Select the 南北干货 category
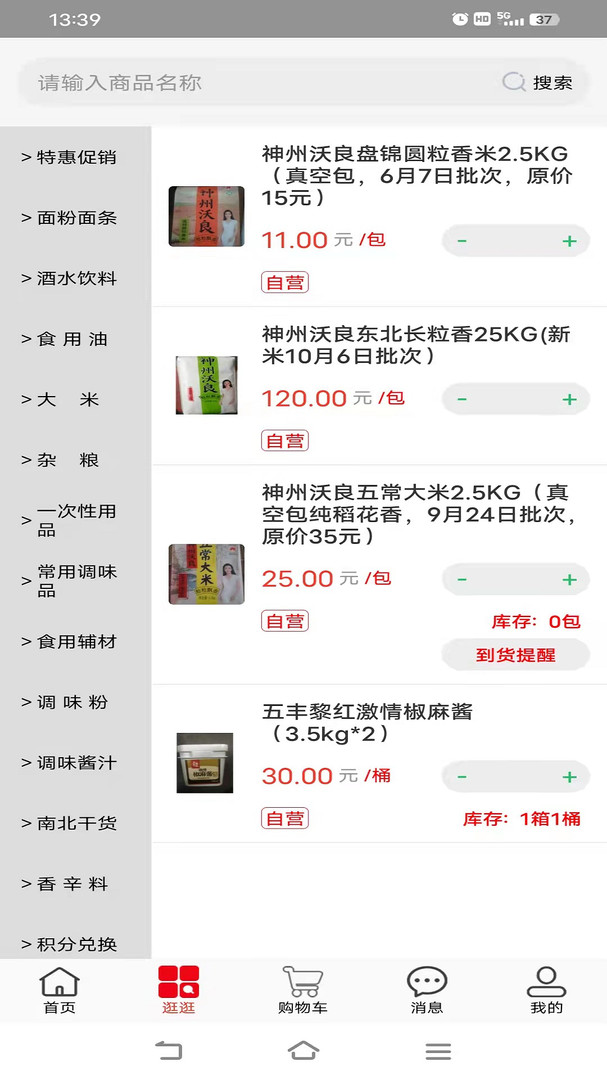 click(76, 823)
